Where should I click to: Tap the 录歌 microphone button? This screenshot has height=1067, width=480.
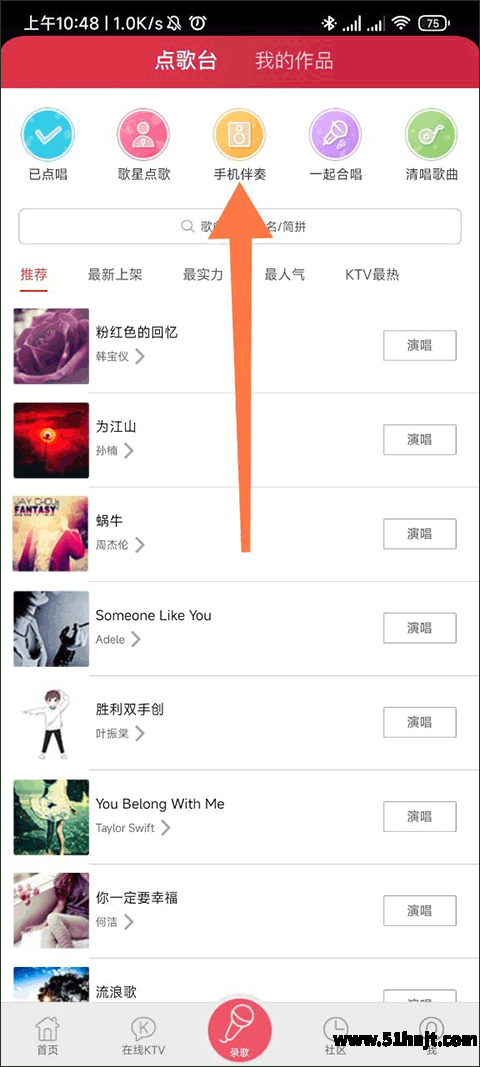[x=240, y=1030]
